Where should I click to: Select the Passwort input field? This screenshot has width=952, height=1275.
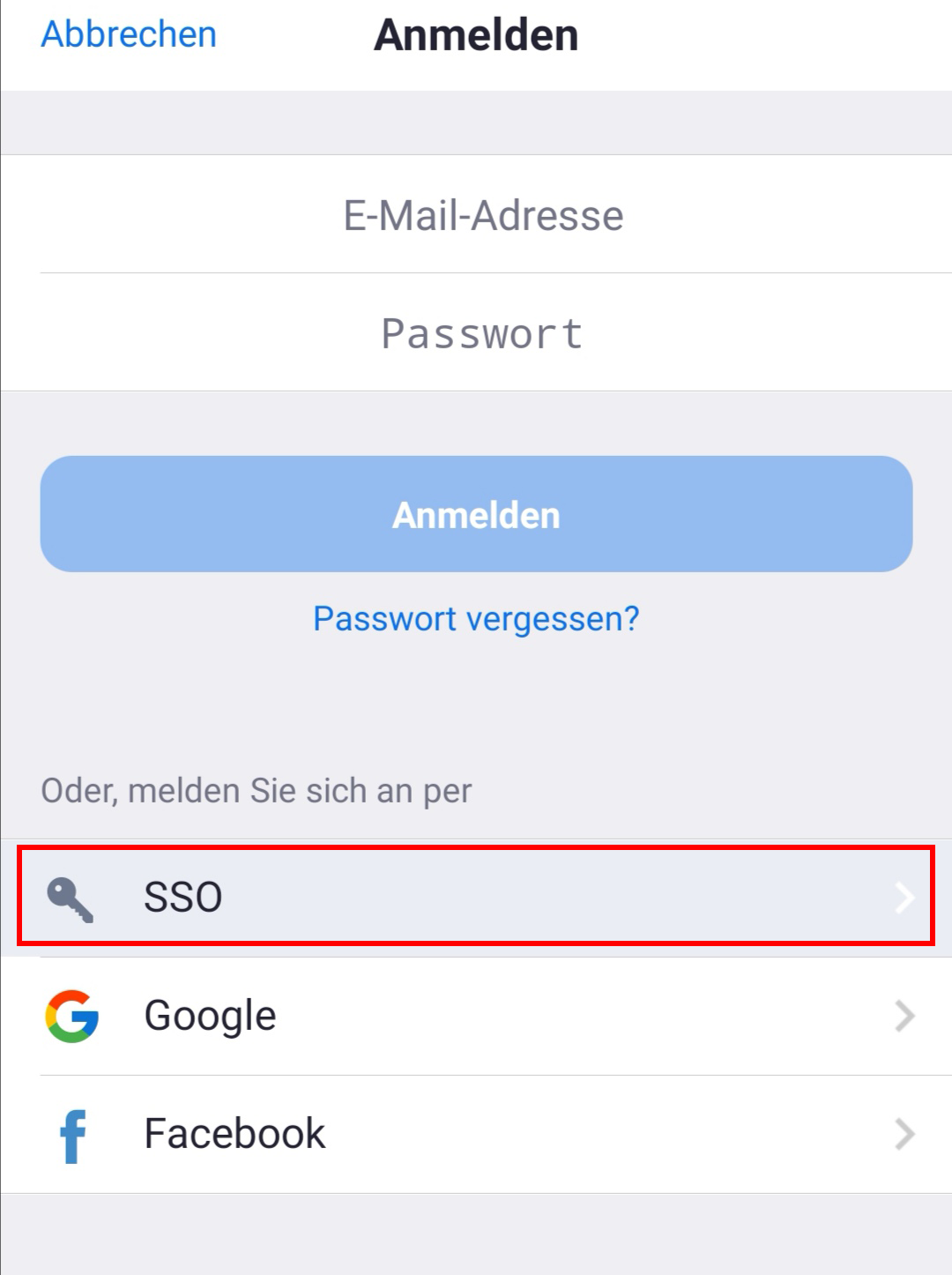click(483, 333)
